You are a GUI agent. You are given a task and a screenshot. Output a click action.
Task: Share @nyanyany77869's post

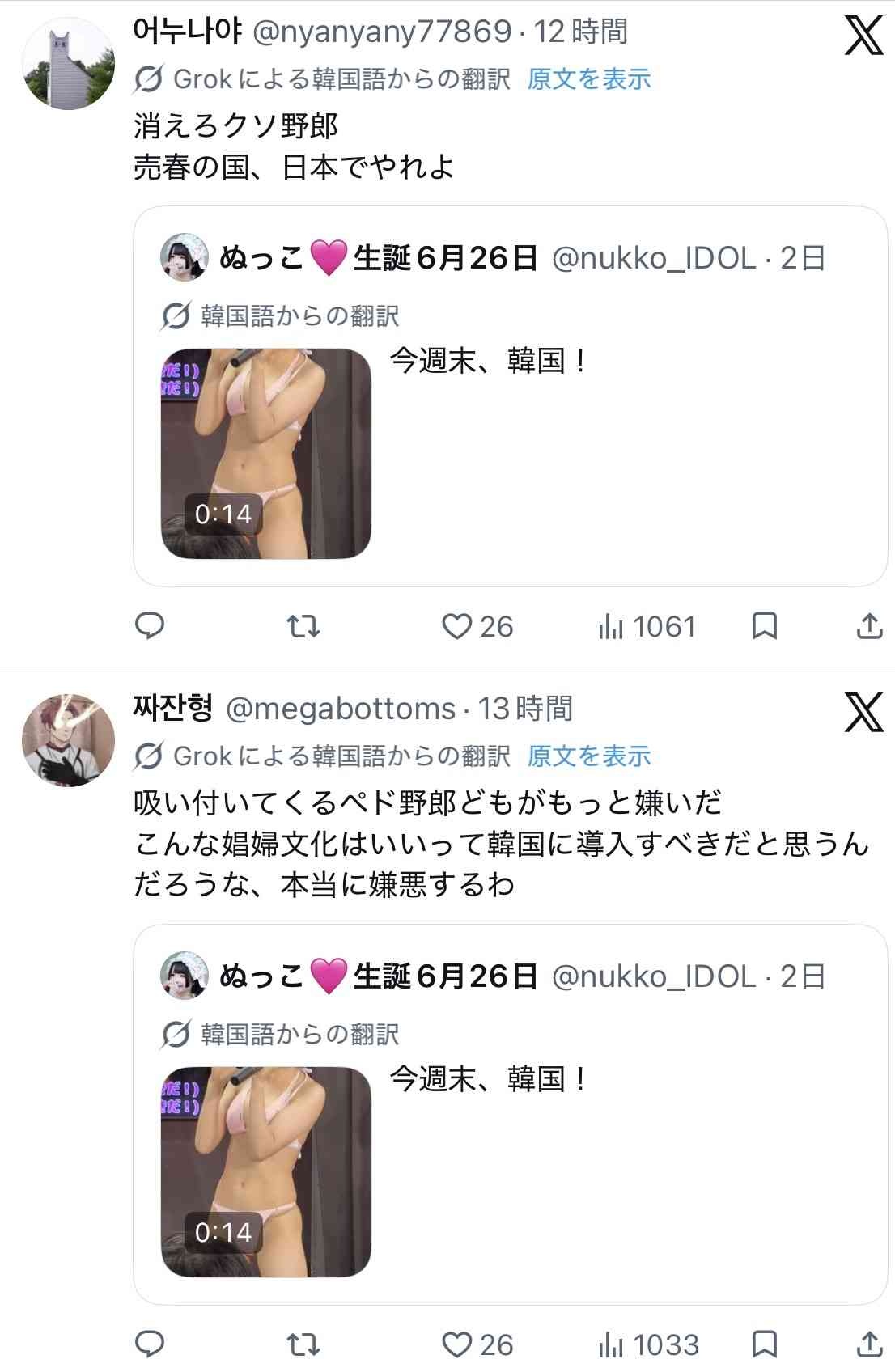869,626
